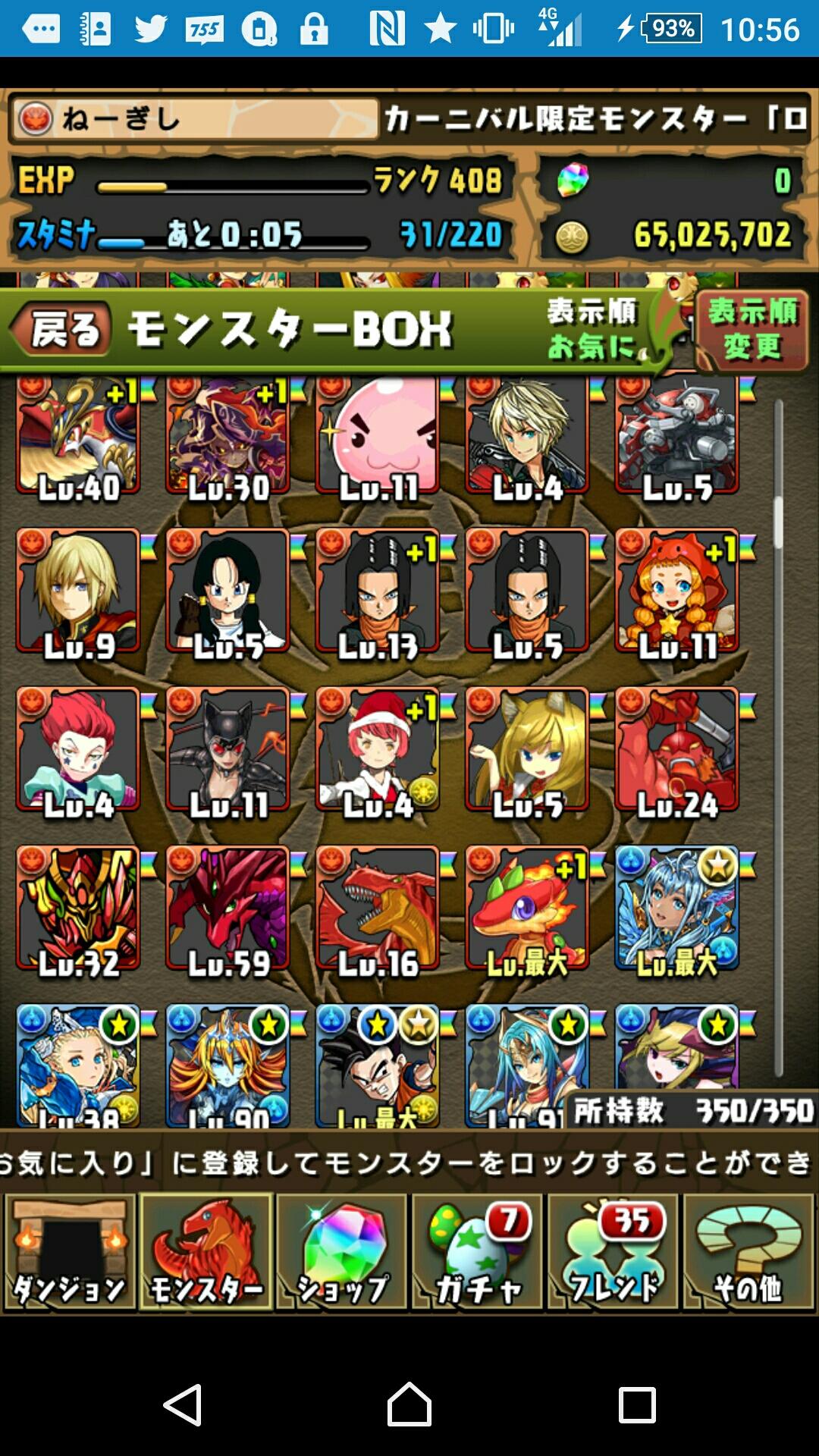Go to the Android home screen

(409, 1404)
